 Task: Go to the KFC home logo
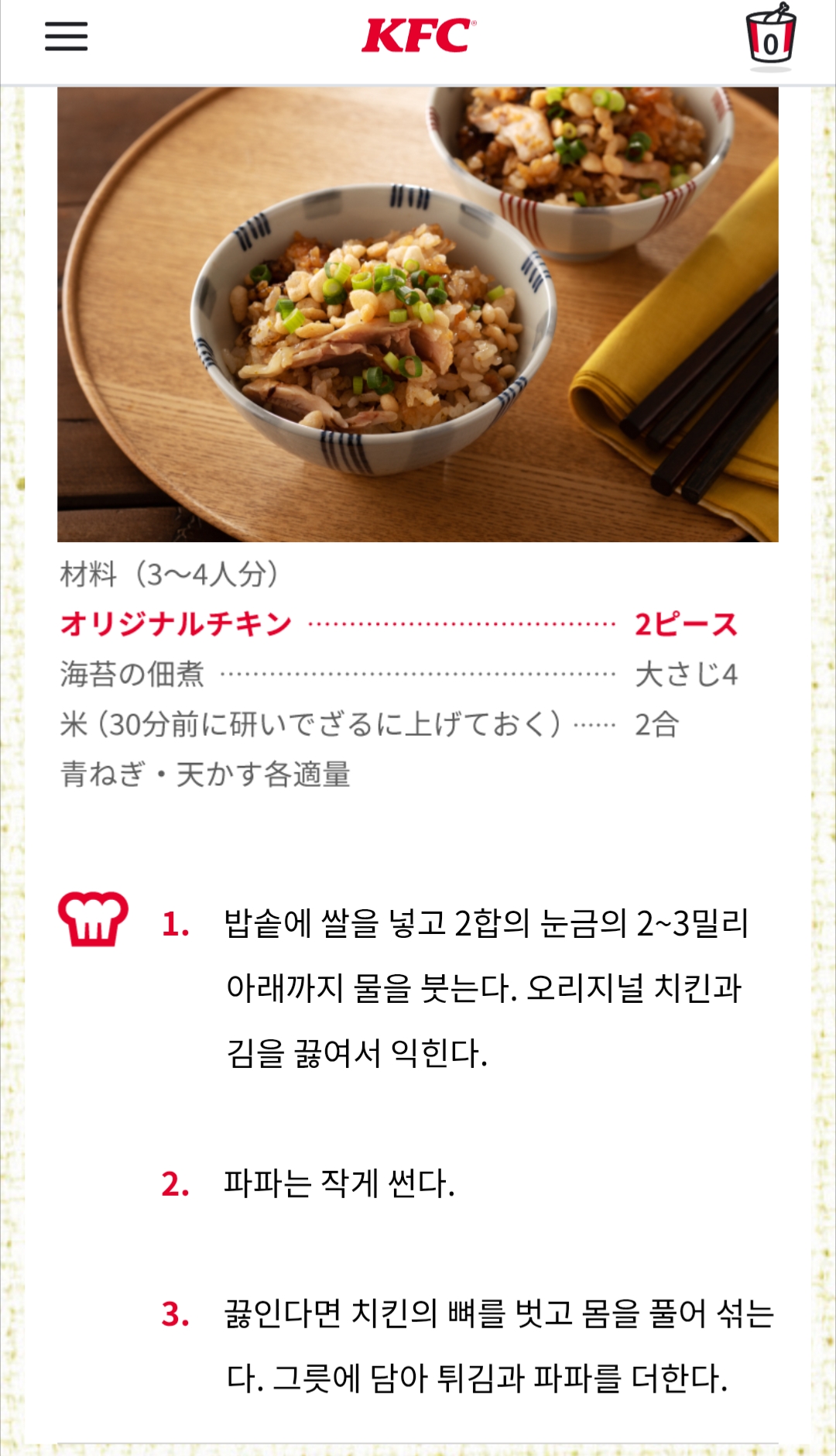[418, 36]
